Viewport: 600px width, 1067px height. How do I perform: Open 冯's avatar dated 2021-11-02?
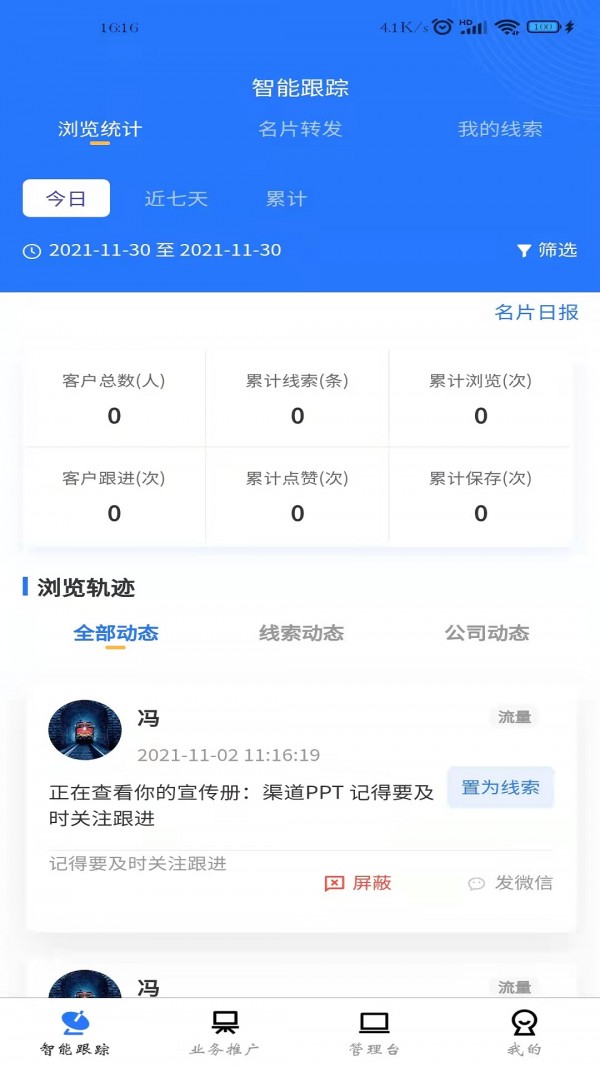point(85,730)
